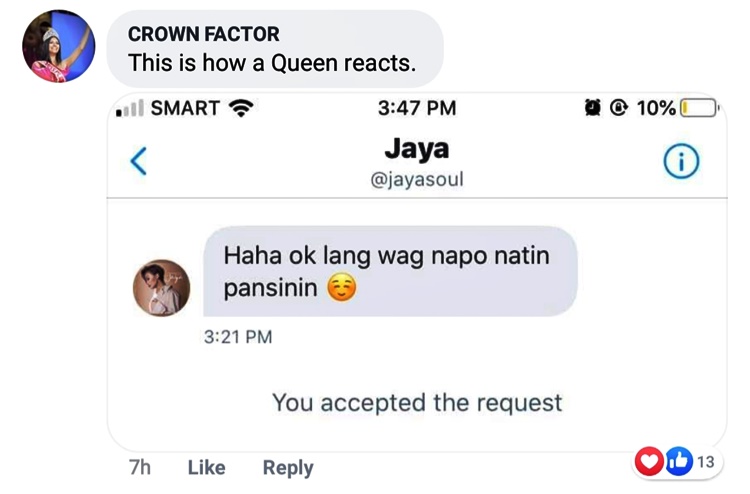750x494 pixels.
Task: Open CROWN FACTOR's profile picture
Action: [58, 46]
